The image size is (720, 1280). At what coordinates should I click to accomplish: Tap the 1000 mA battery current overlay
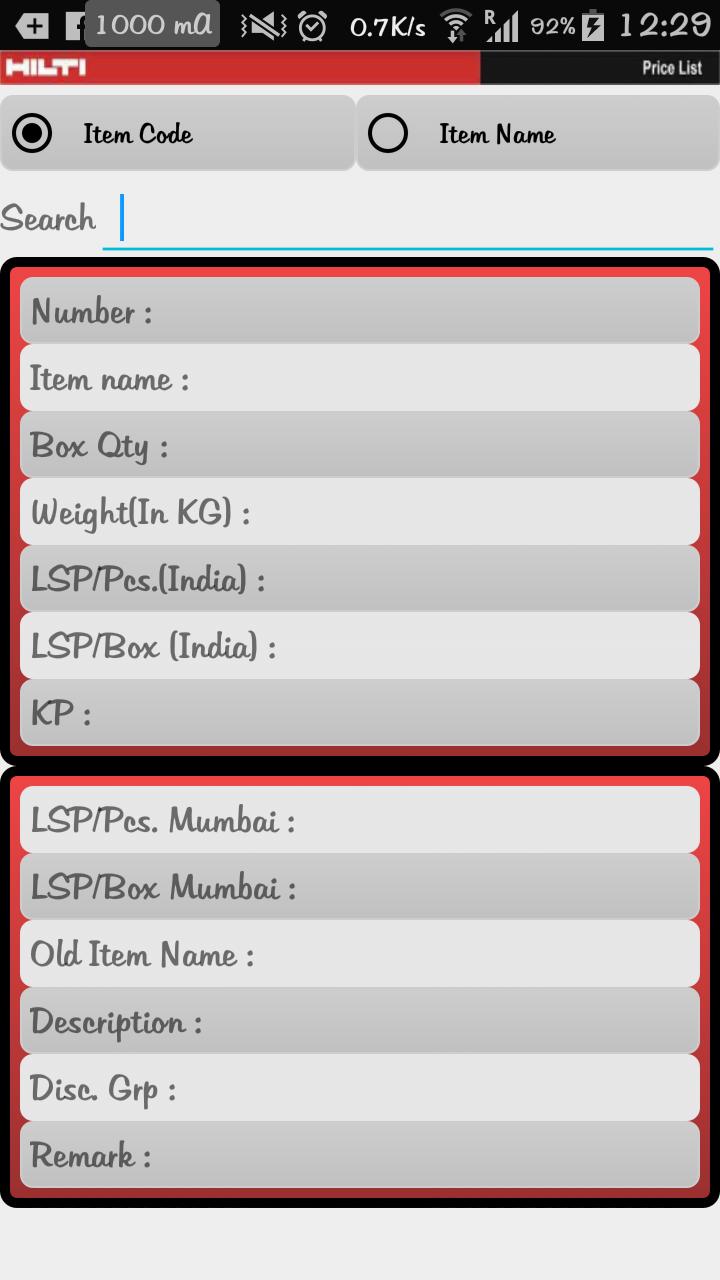point(150,25)
